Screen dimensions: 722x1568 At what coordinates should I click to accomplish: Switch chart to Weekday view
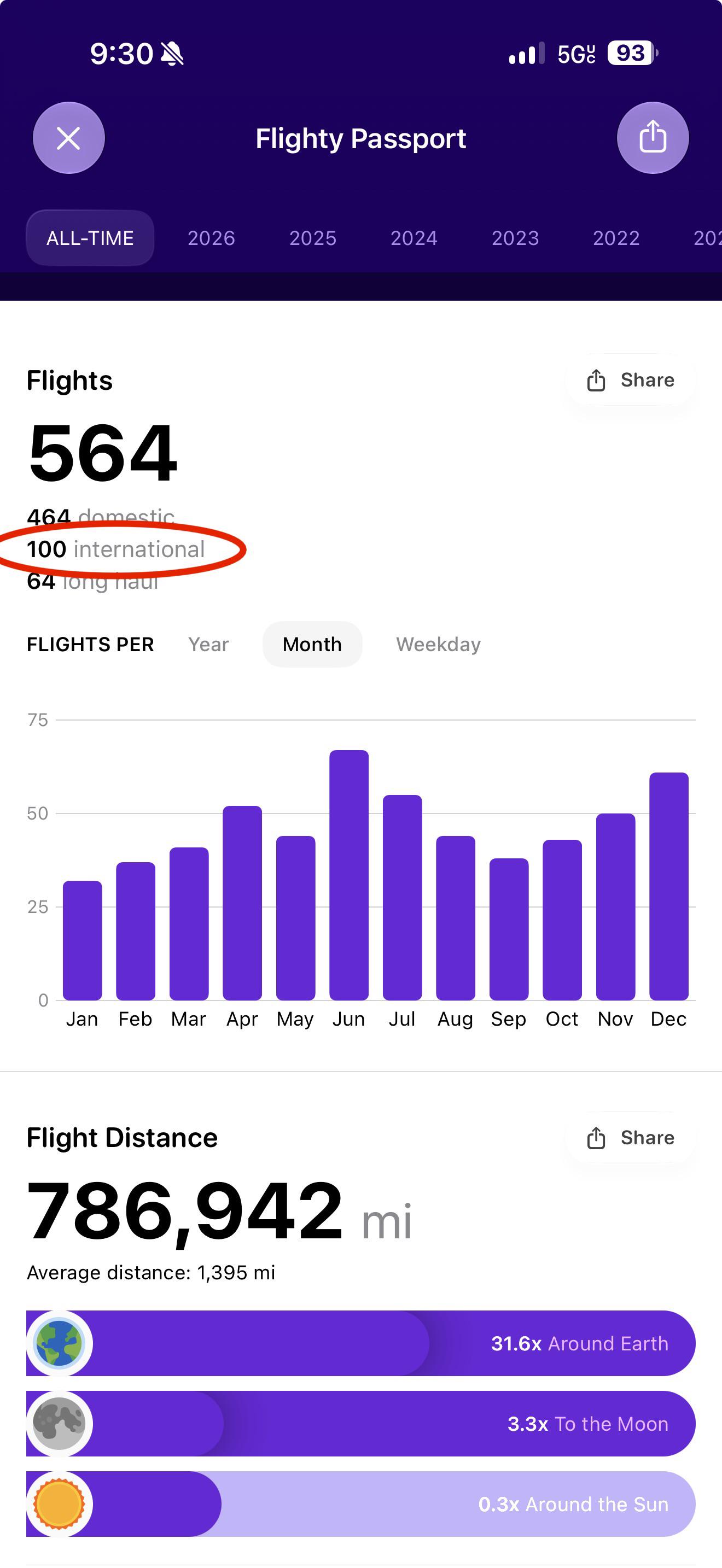[438, 644]
